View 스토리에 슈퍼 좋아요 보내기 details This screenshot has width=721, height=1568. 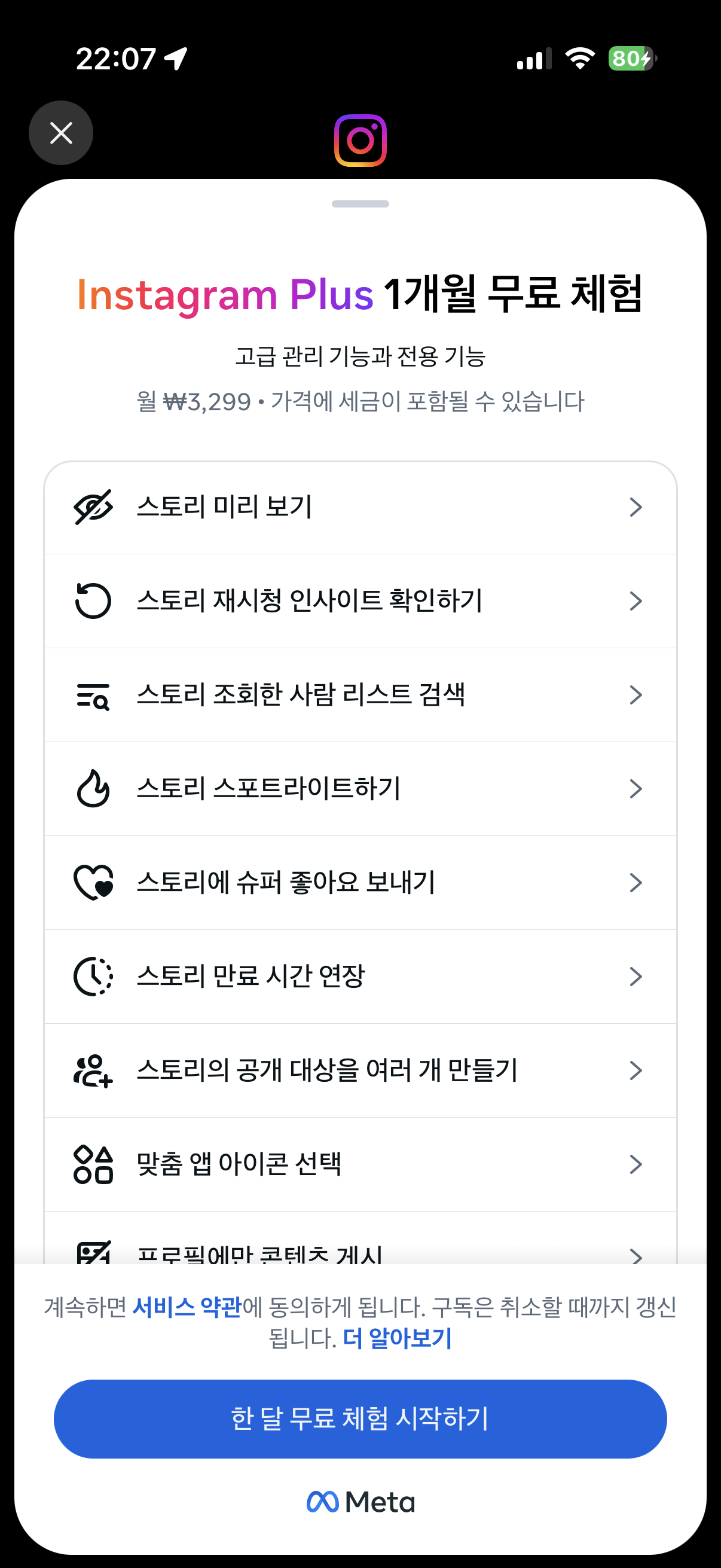360,883
